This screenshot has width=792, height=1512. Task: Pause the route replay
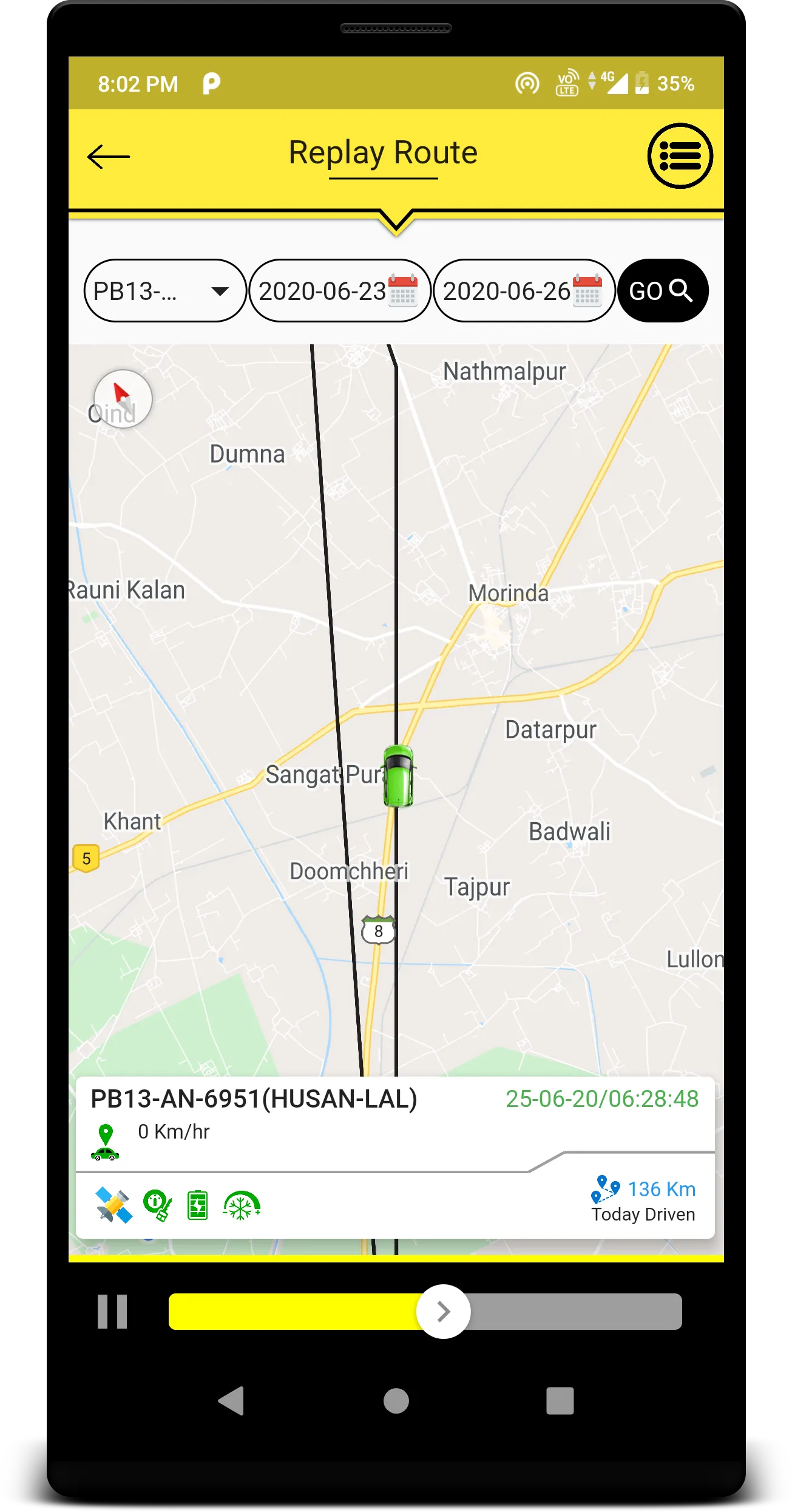tap(112, 1312)
